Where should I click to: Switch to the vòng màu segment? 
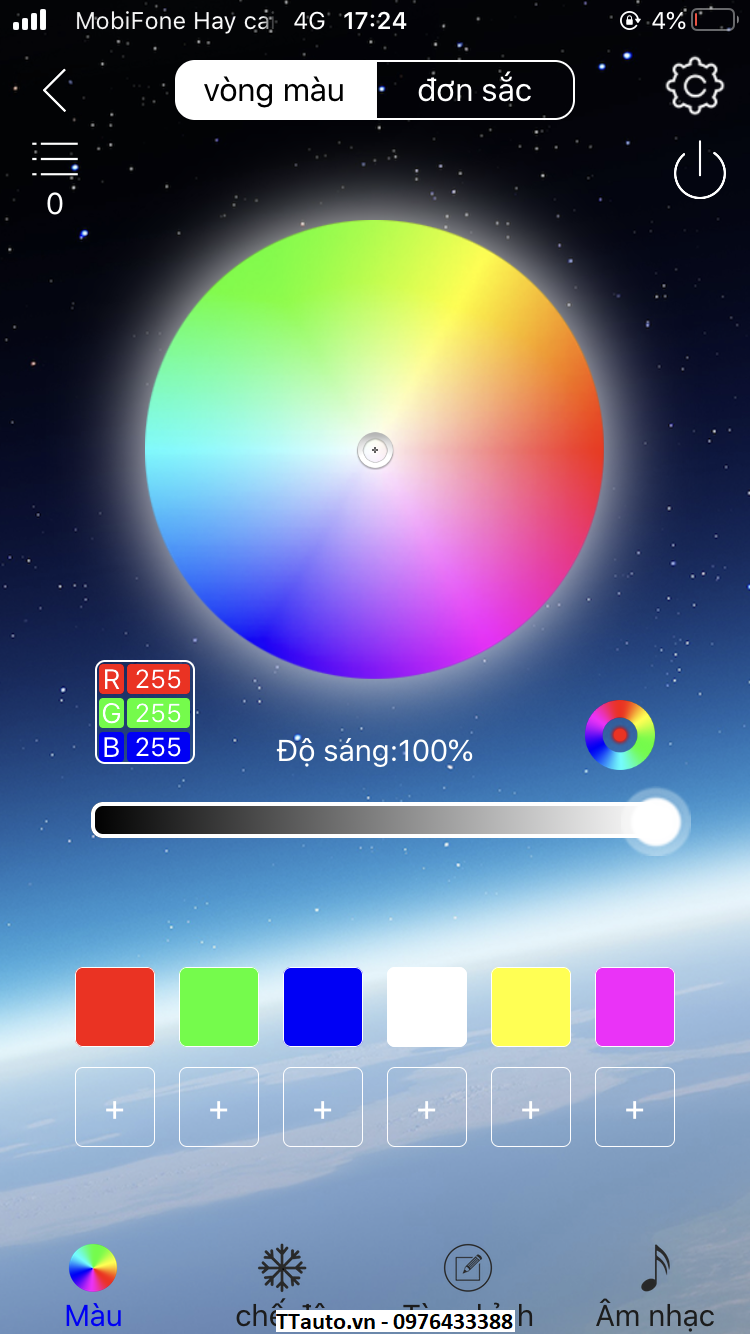[x=275, y=91]
